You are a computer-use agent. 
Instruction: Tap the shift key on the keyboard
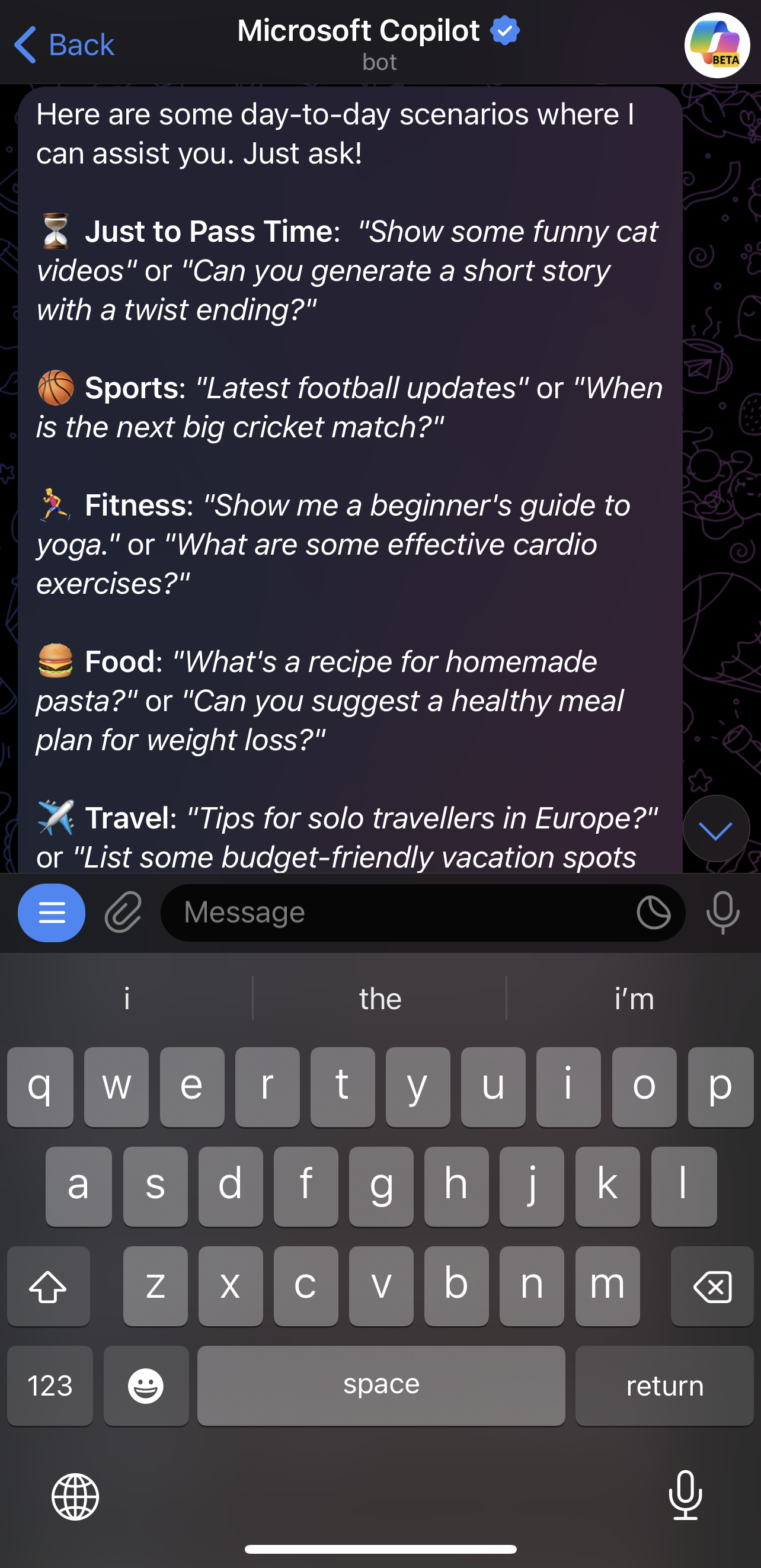click(x=49, y=1285)
